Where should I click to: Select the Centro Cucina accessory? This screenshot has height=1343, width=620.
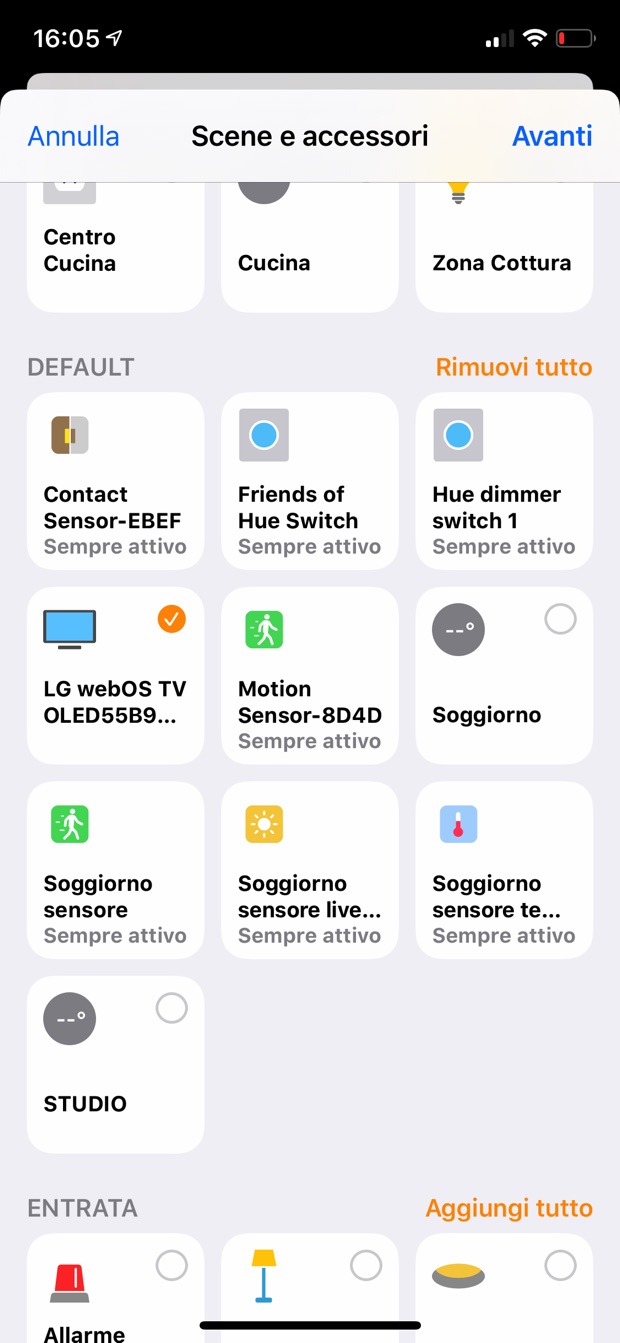[115, 248]
